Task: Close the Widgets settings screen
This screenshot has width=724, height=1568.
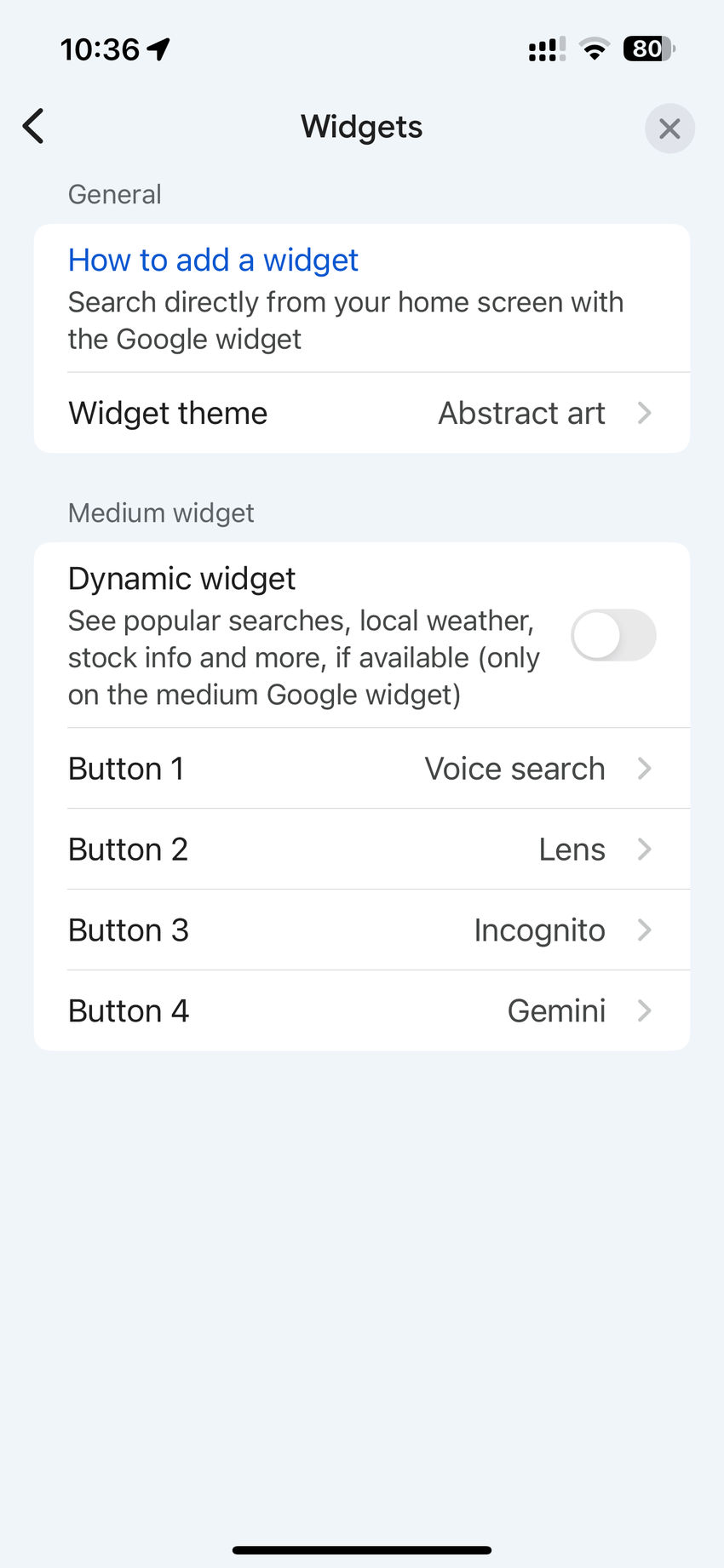Action: [669, 129]
